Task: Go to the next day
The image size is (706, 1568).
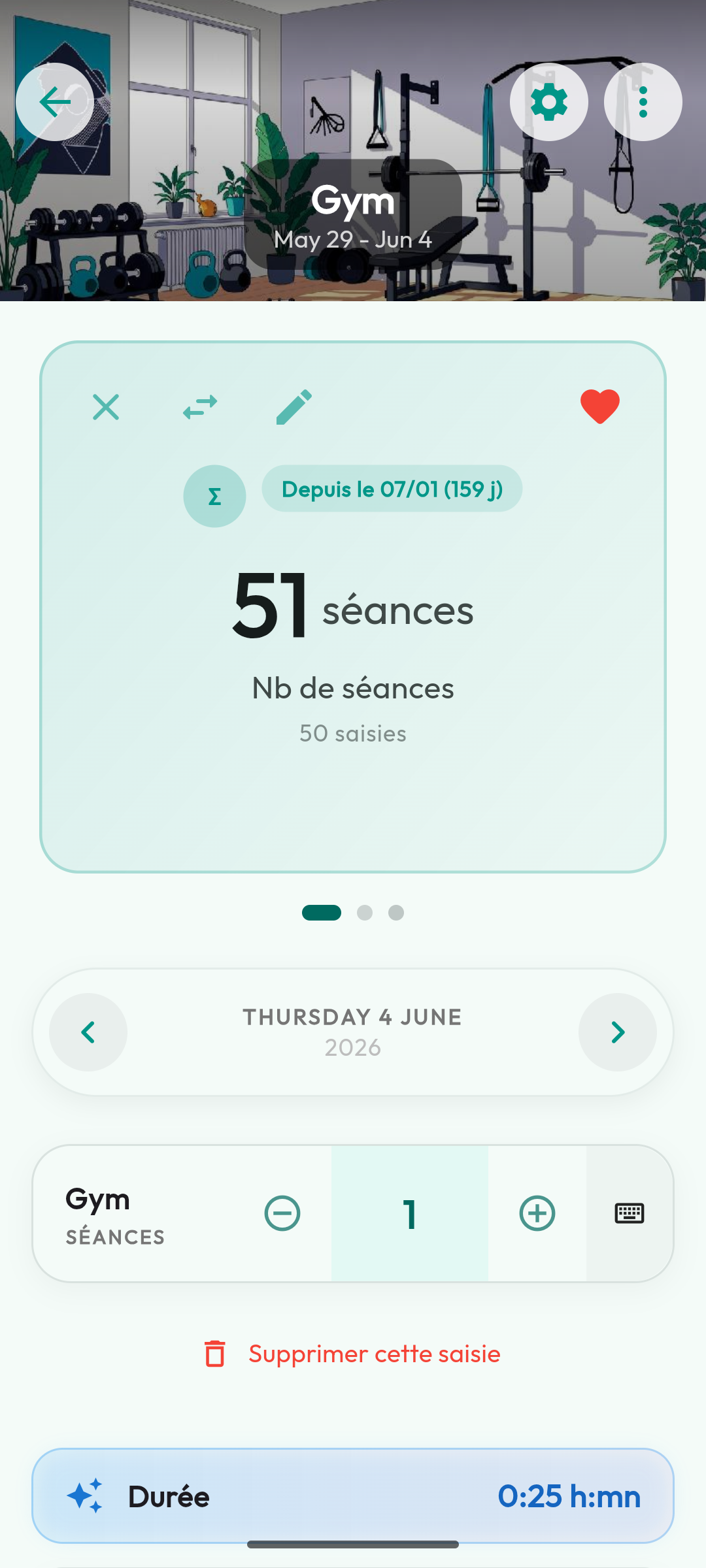Action: (618, 1032)
